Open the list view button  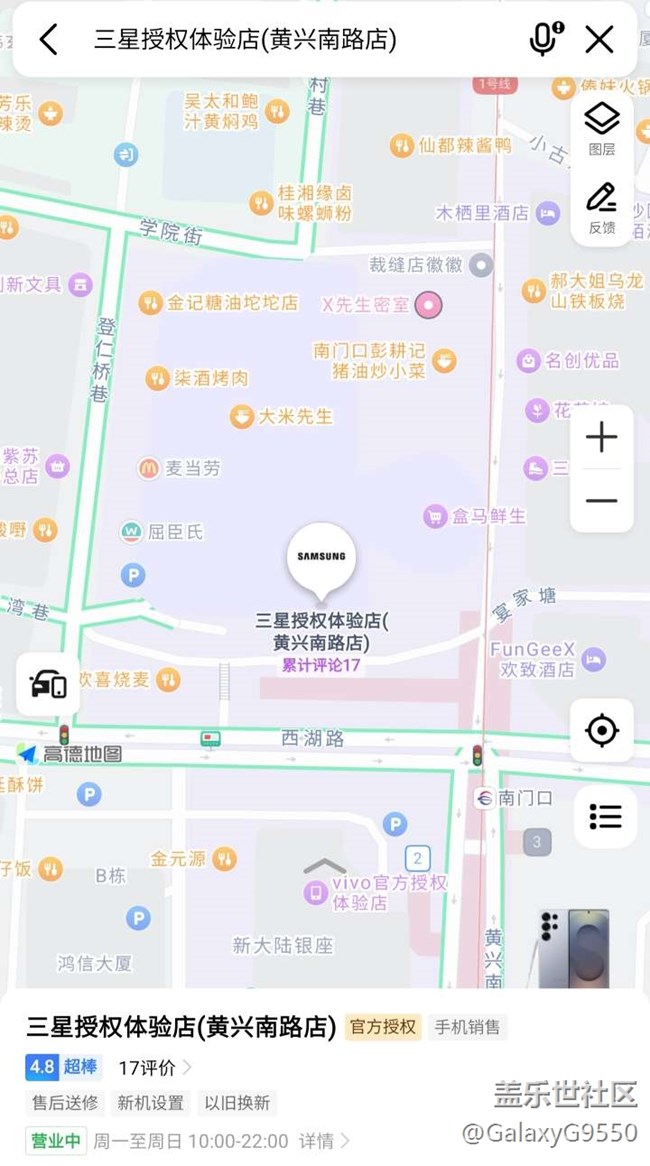tap(605, 816)
